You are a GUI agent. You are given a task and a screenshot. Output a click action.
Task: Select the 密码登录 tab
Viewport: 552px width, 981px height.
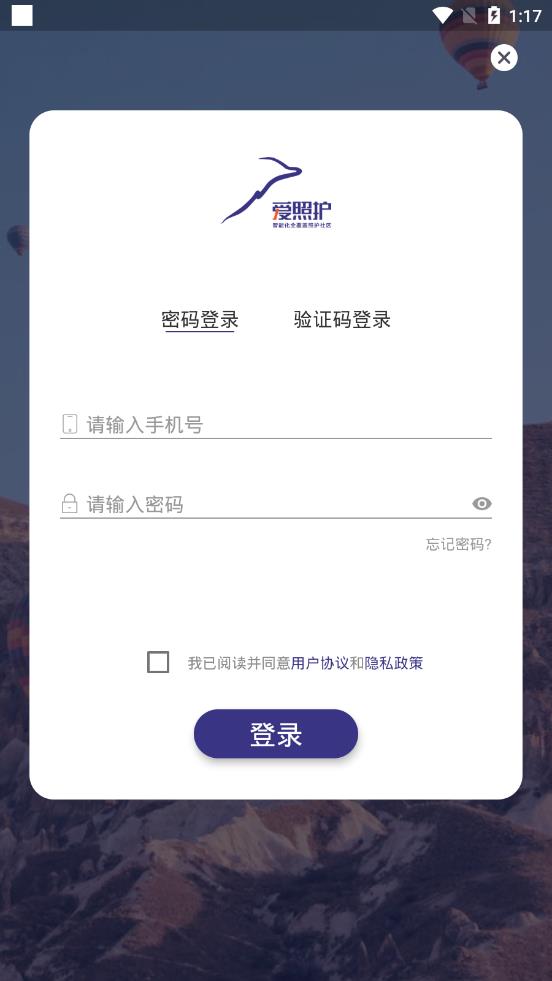tap(200, 320)
